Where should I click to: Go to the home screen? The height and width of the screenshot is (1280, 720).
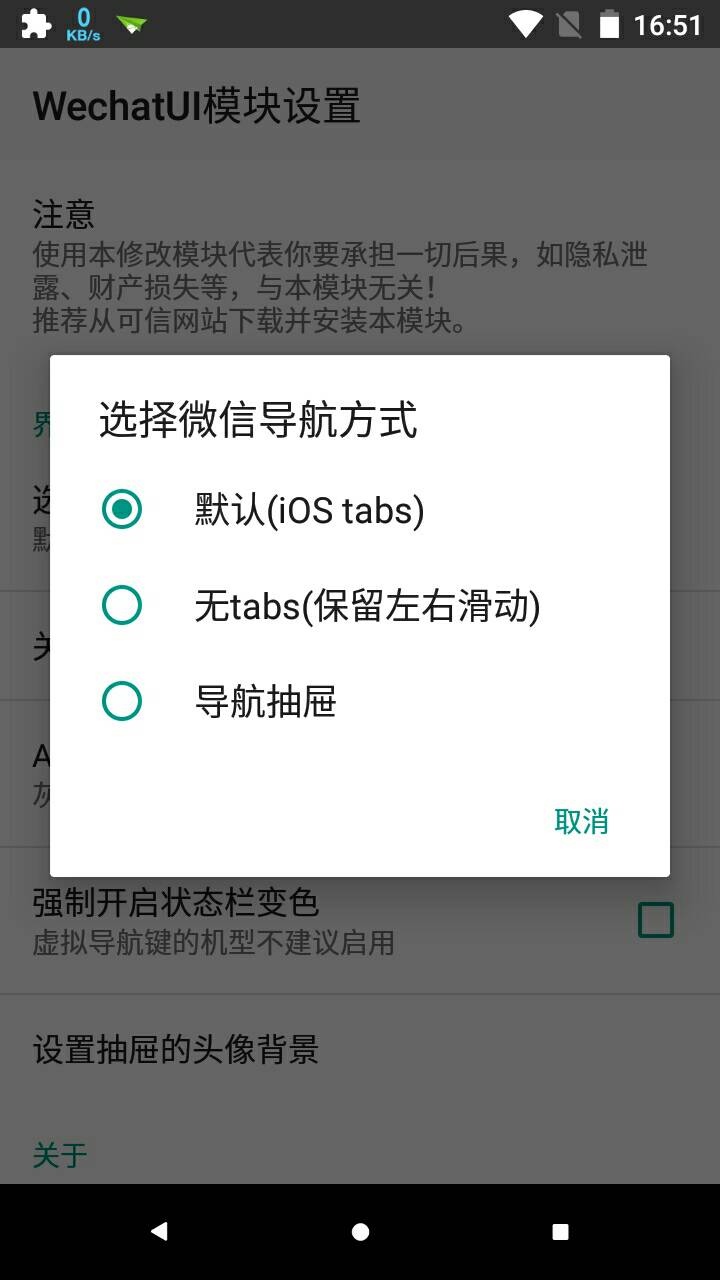pyautogui.click(x=360, y=1232)
